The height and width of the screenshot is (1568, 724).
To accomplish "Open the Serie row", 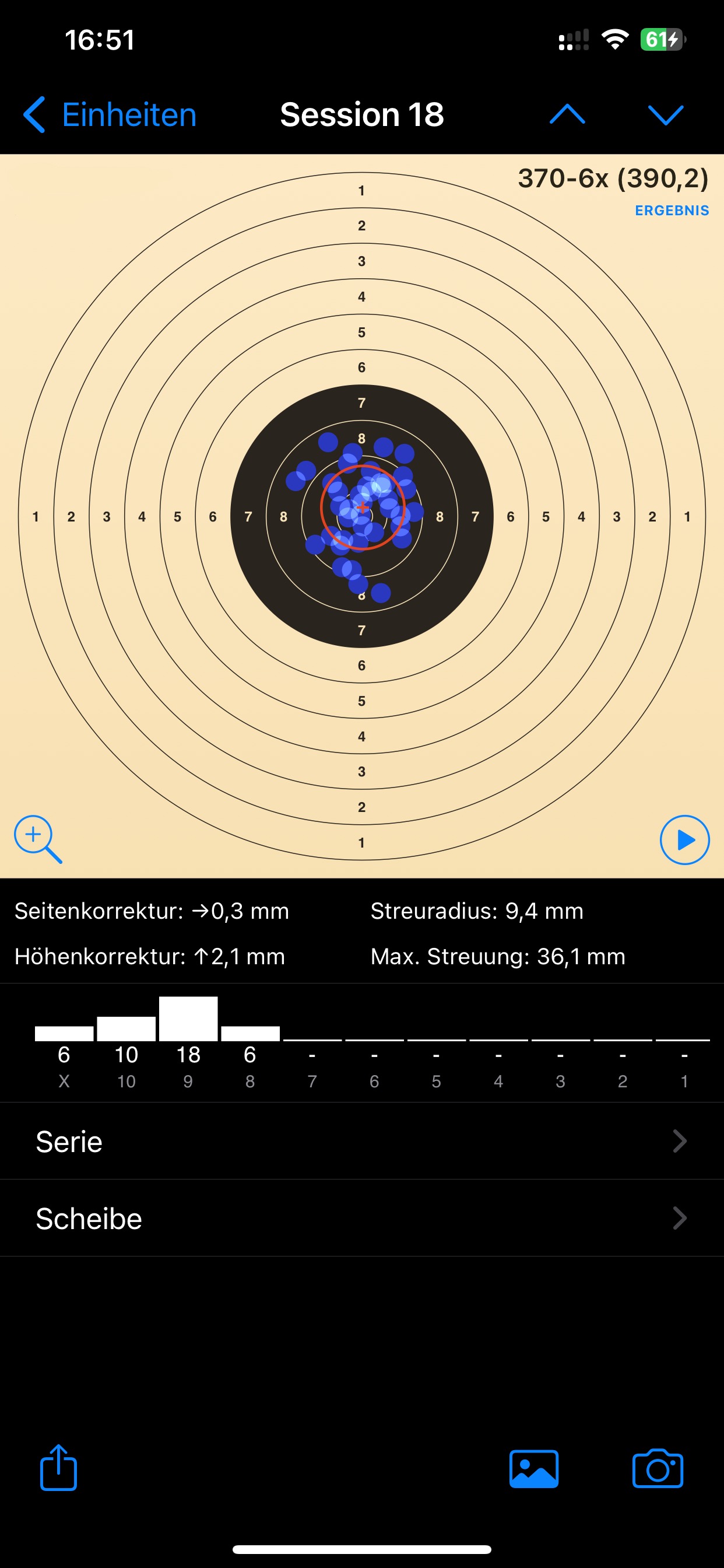I will (x=362, y=1142).
